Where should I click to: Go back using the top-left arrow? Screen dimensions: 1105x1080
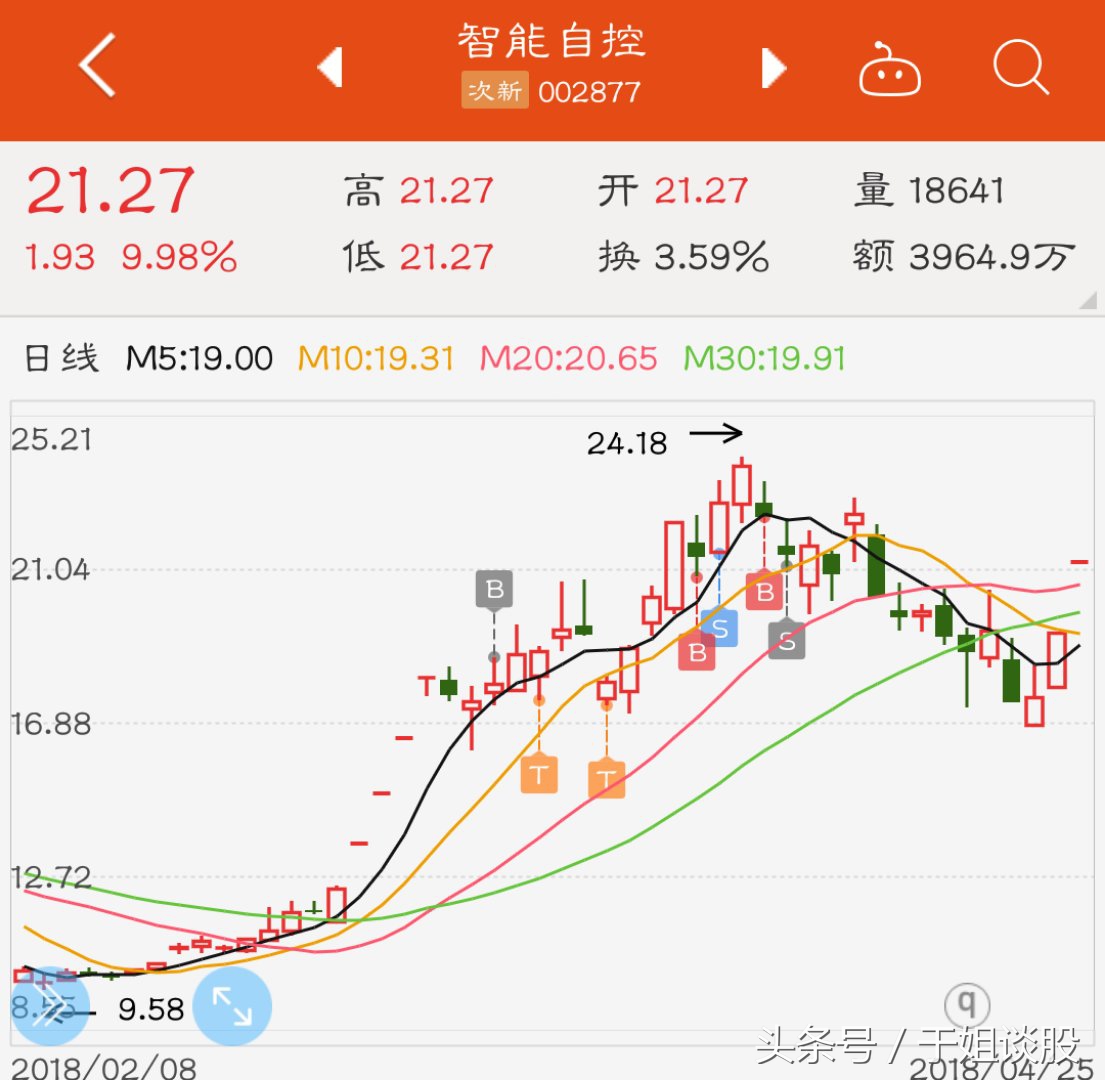[x=97, y=67]
